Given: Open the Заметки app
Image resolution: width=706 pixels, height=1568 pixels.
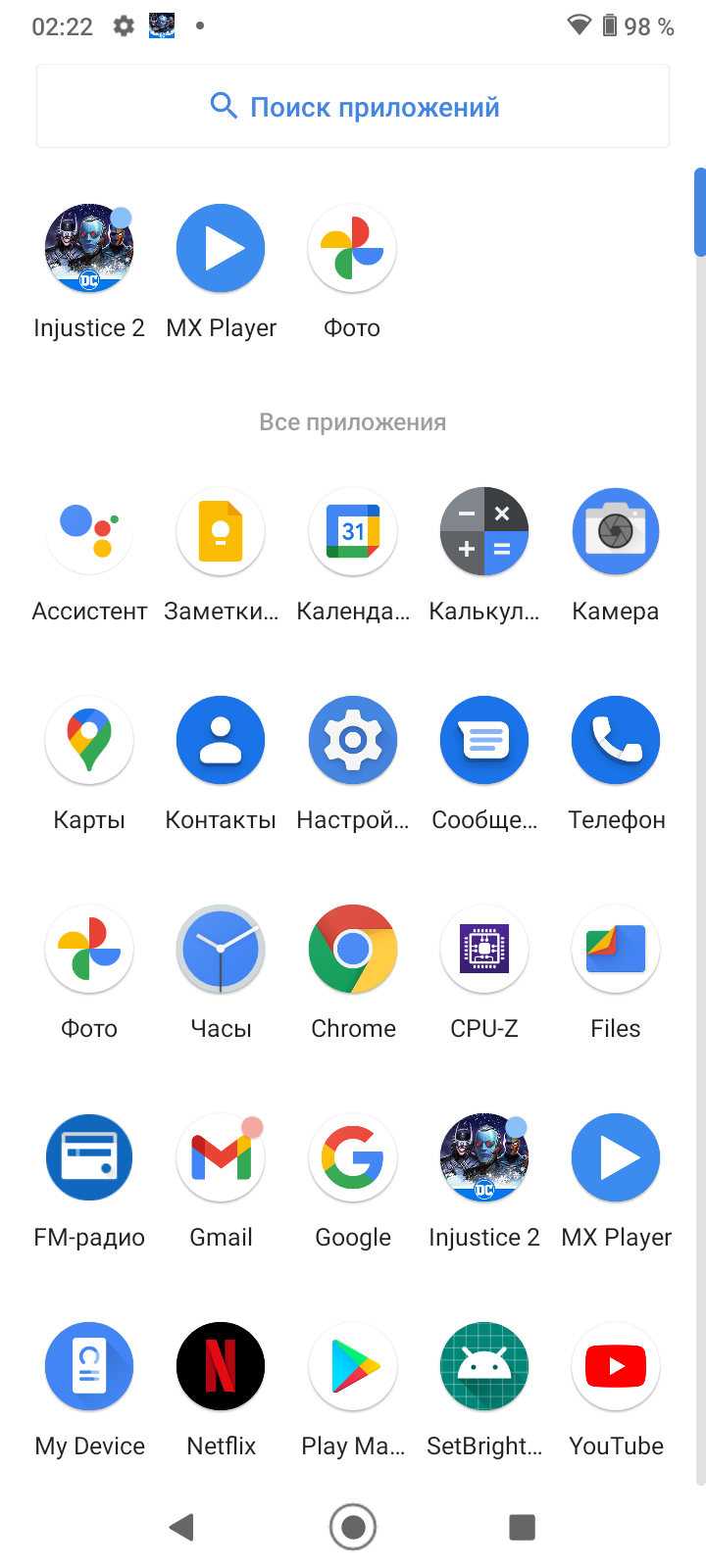Looking at the screenshot, I should [x=221, y=532].
